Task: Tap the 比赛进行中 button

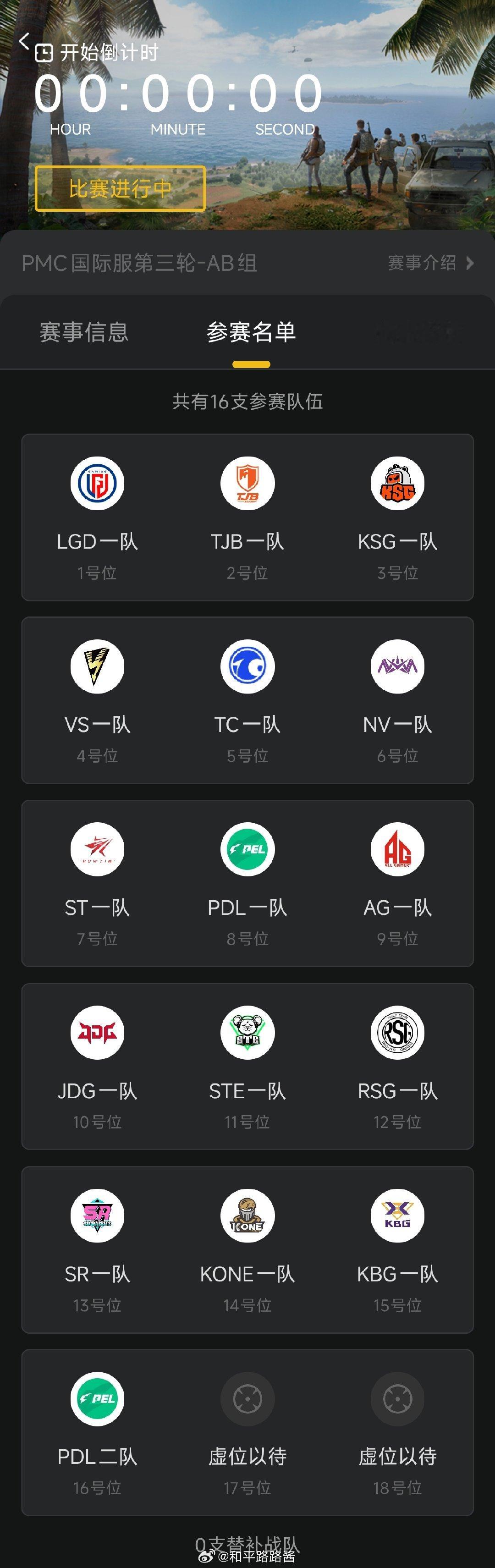Action: pos(120,189)
